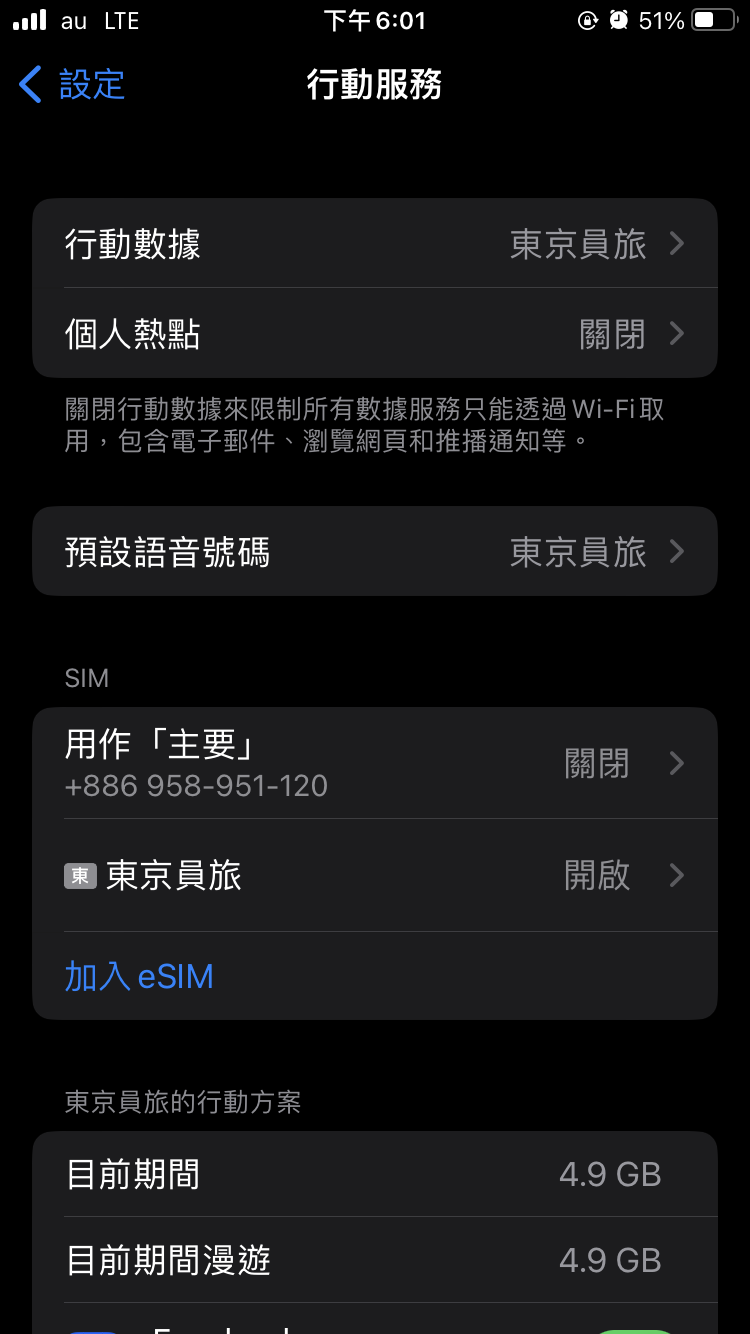Screen dimensions: 750x1334
Task: Tap the orientation lock icon in the status bar
Action: (x=590, y=18)
